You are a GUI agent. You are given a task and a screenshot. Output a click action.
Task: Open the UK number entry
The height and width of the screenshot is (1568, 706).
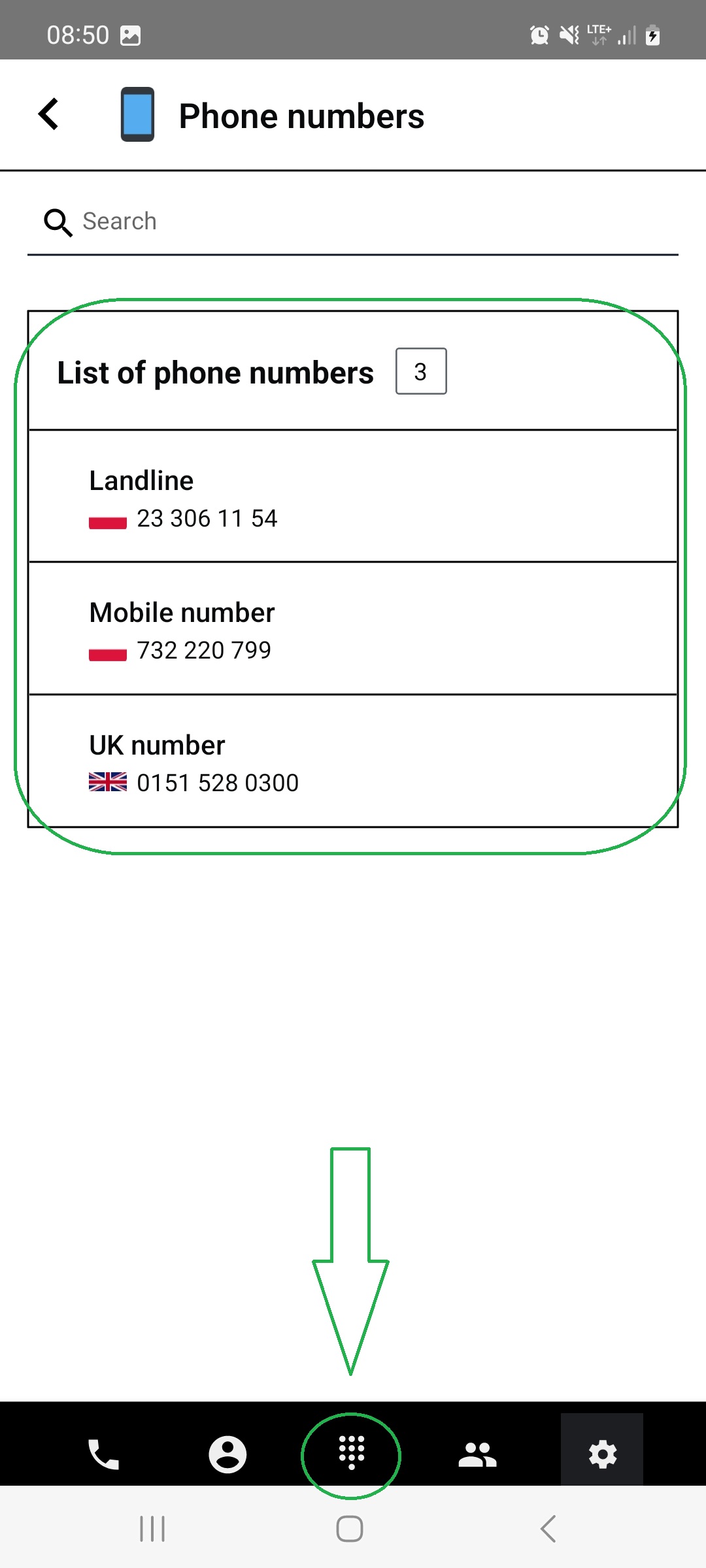(353, 761)
